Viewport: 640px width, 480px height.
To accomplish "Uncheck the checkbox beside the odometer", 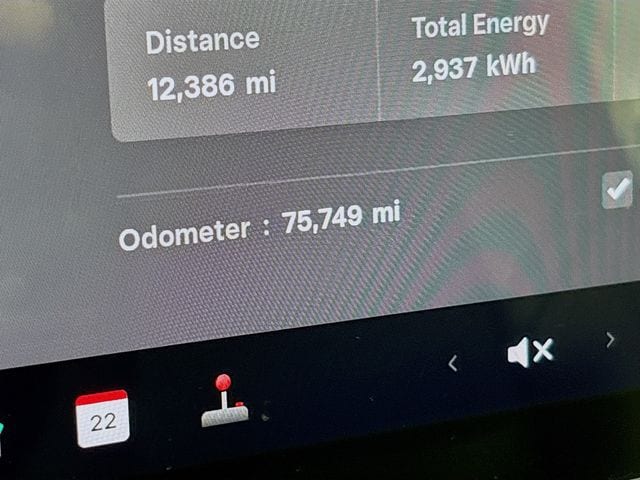I will 616,189.
